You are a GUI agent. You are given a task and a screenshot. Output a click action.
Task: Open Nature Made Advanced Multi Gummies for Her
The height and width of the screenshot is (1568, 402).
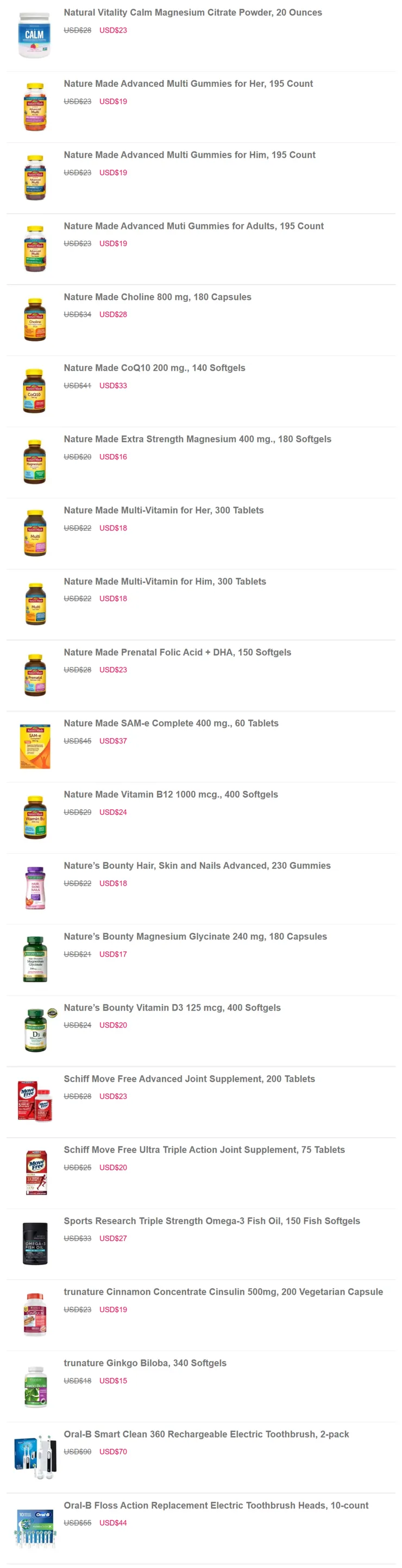click(188, 84)
